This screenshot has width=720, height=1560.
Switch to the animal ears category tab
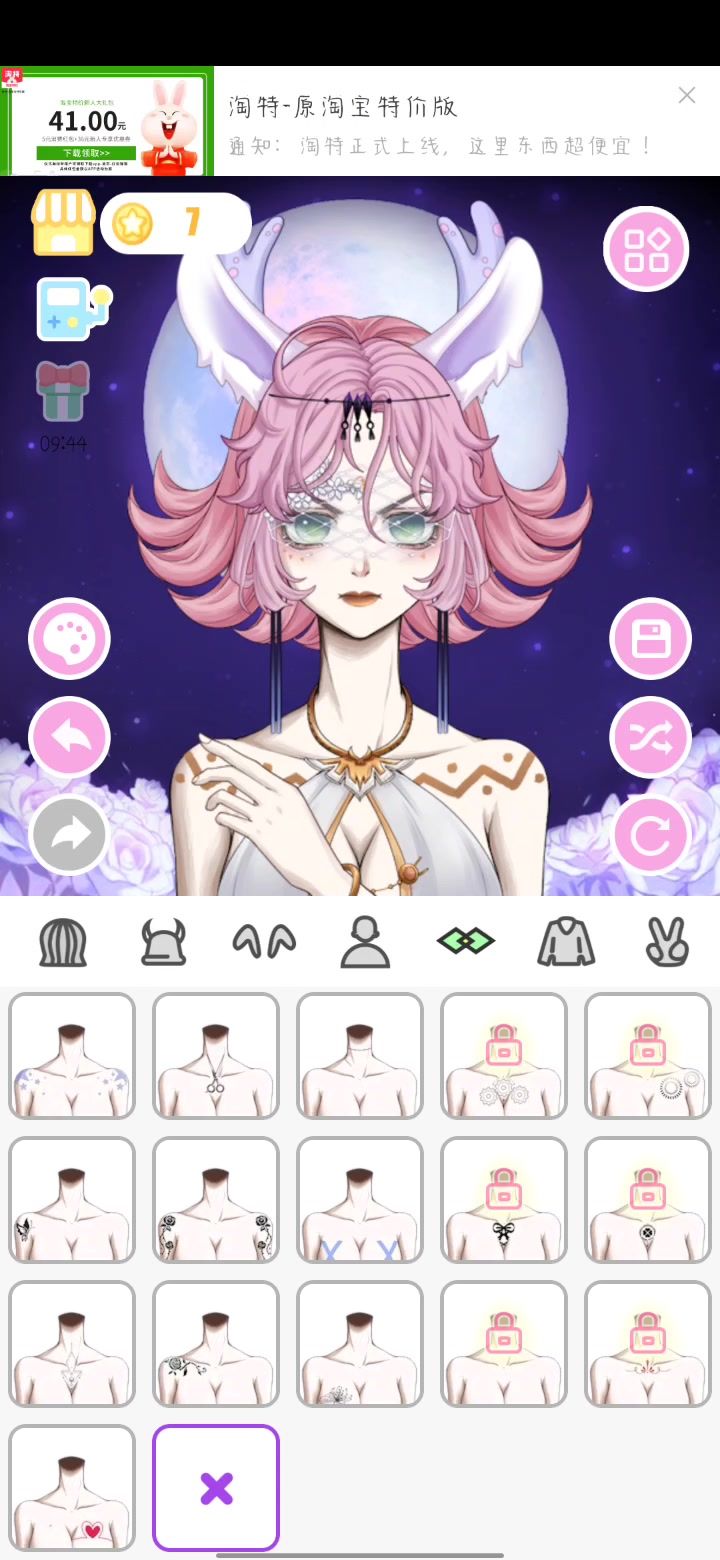click(264, 942)
